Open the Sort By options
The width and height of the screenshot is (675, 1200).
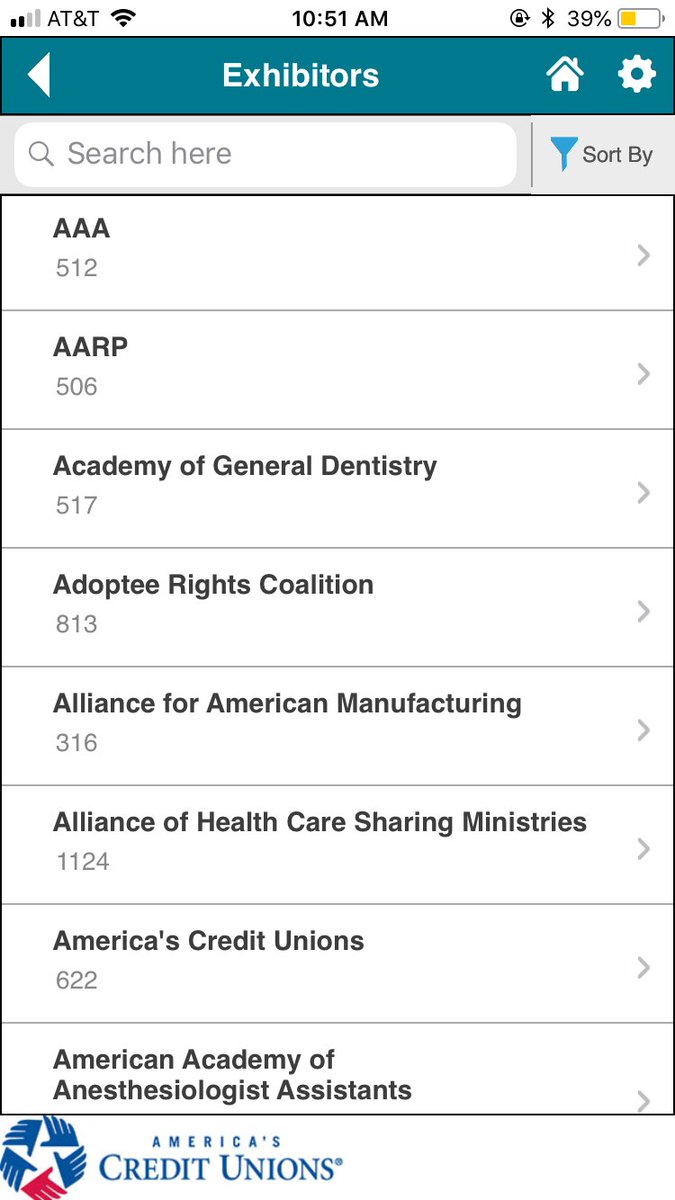pos(603,154)
